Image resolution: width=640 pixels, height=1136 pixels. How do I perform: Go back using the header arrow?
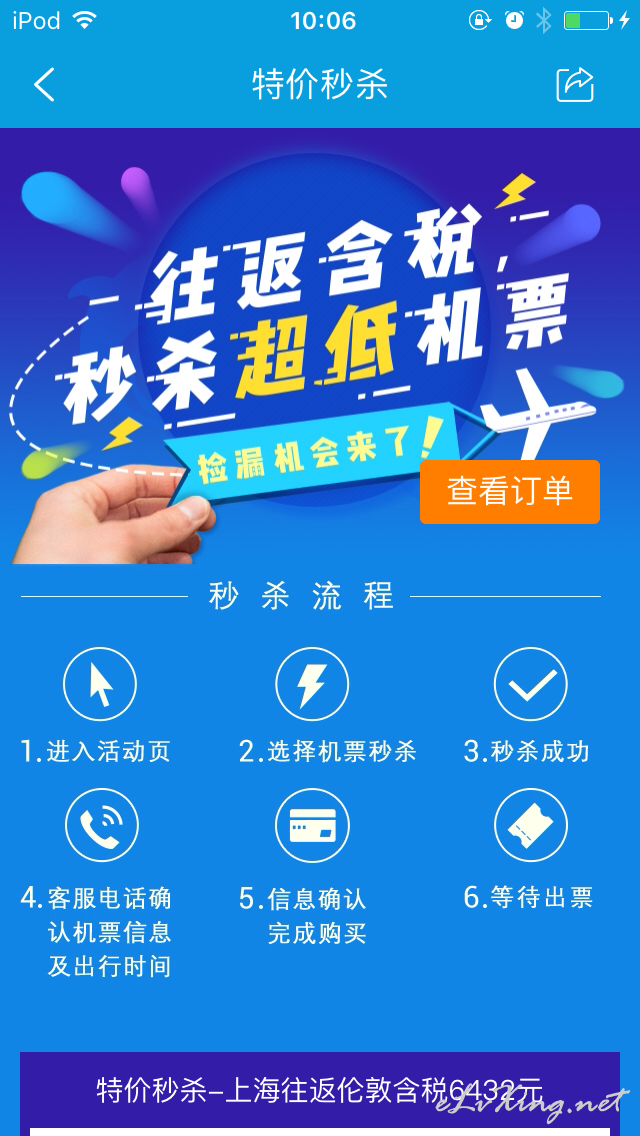point(44,85)
